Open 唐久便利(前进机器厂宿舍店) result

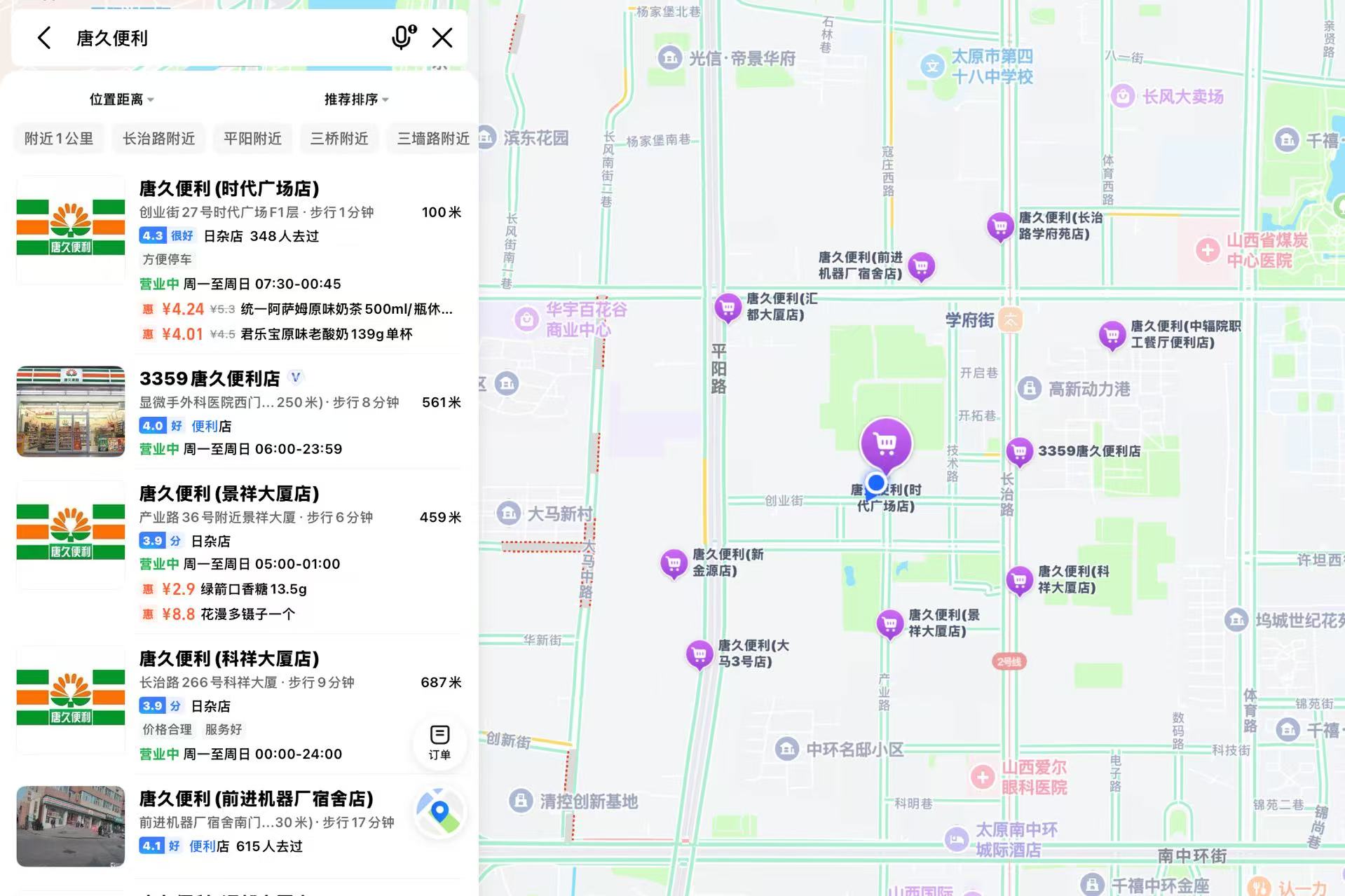256,799
